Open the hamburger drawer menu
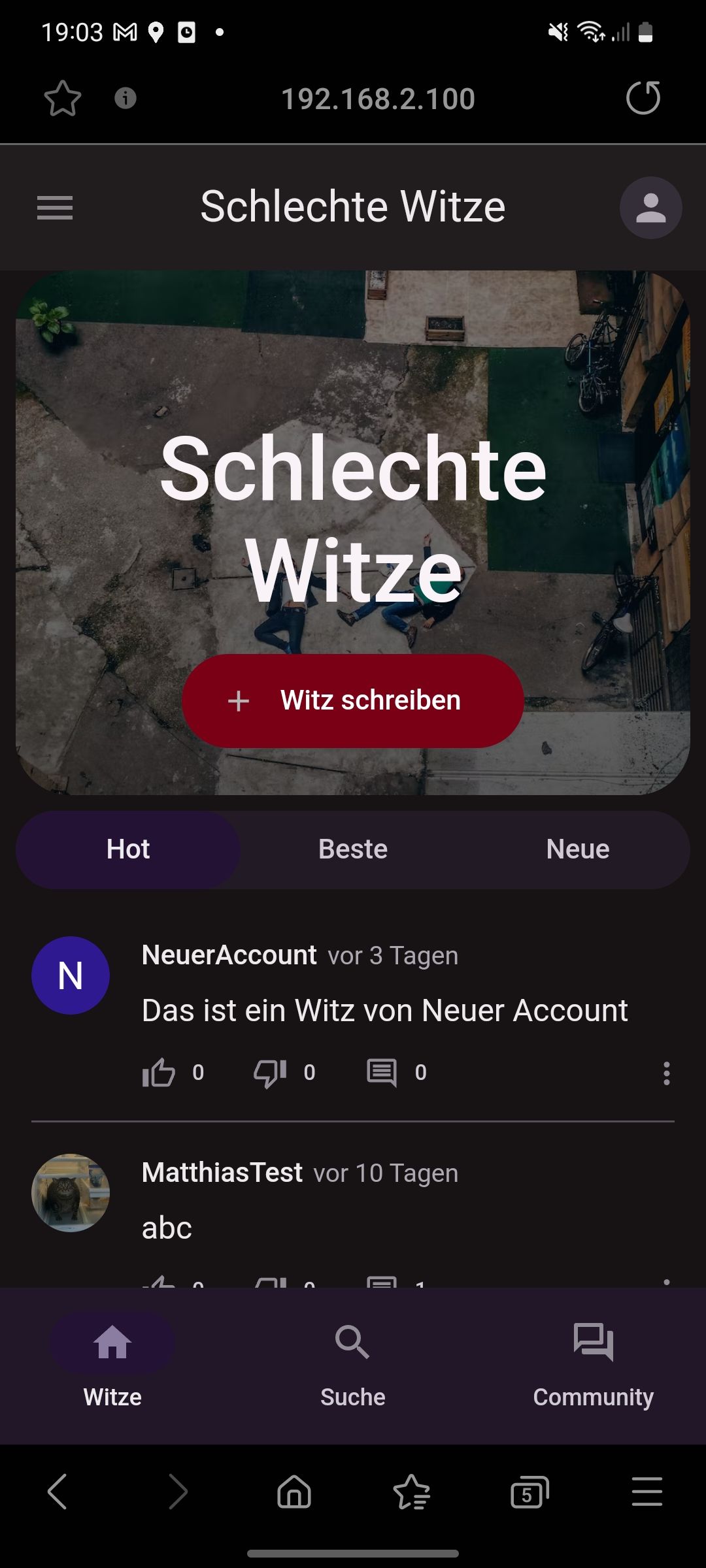 tap(55, 208)
